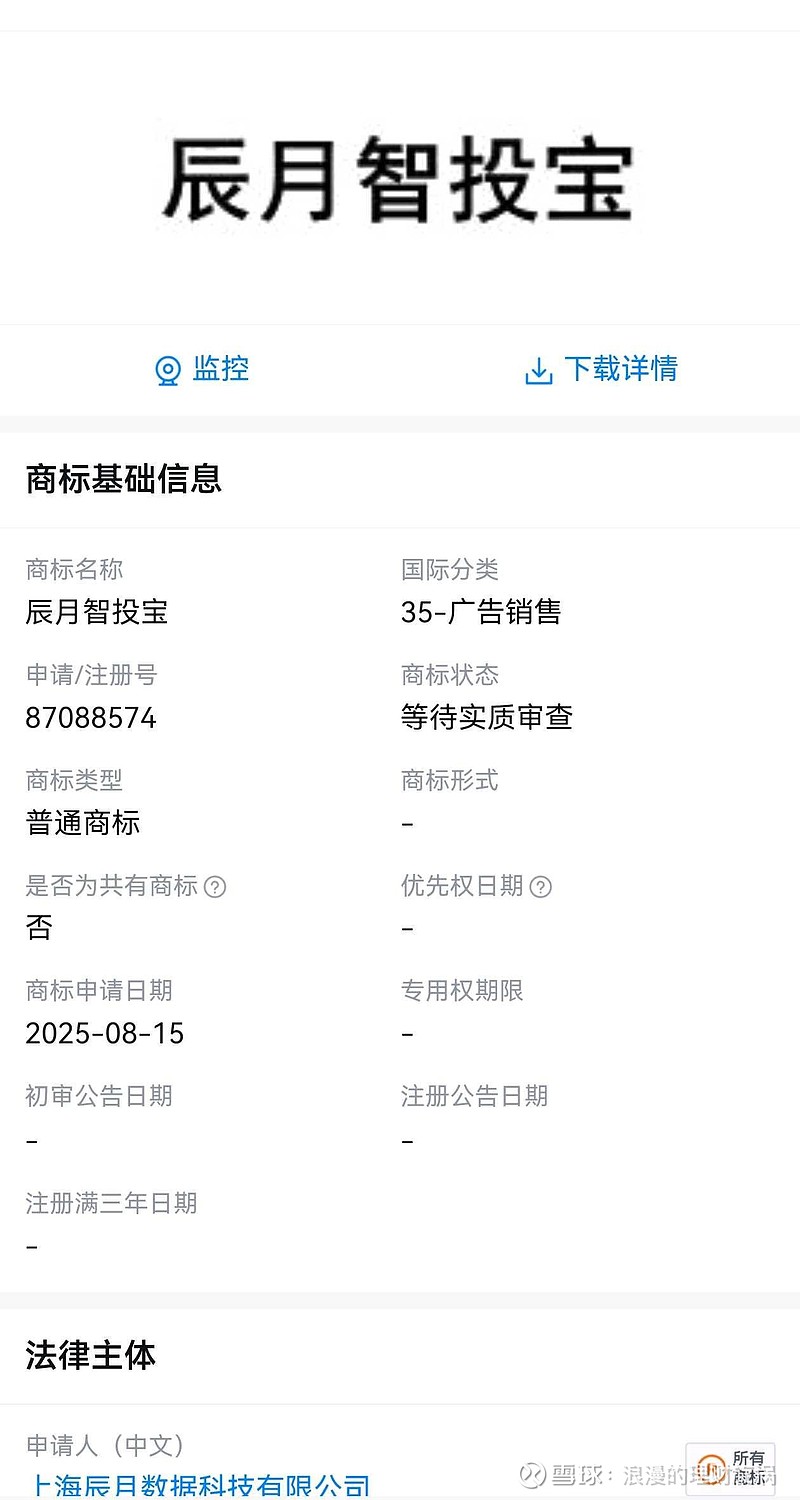Image resolution: width=800 pixels, height=1500 pixels.
Task: Click the trademark name 辰月智投宝 under 商标名称
Action: pos(96,612)
